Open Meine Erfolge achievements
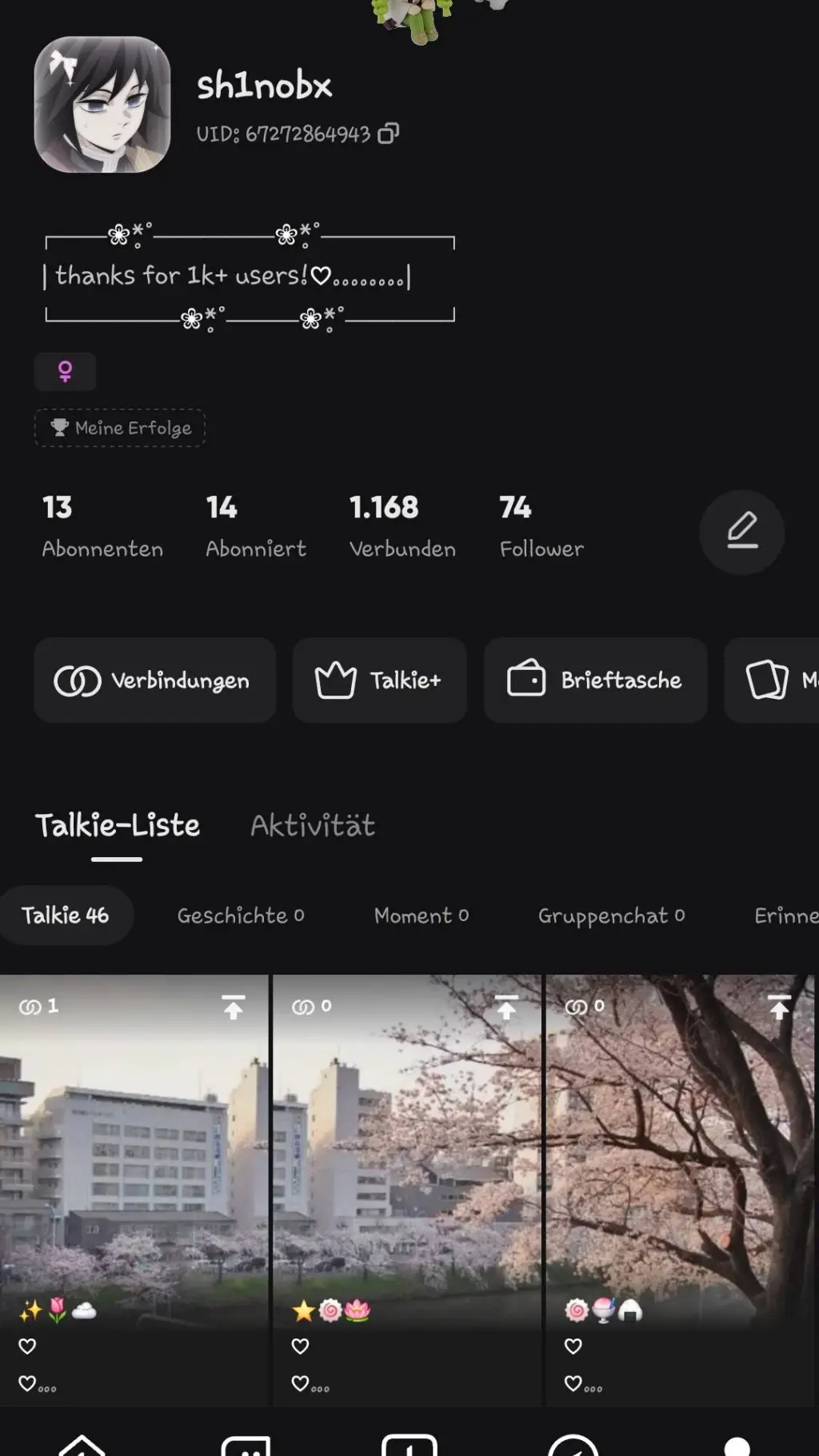819x1456 pixels. tap(120, 428)
